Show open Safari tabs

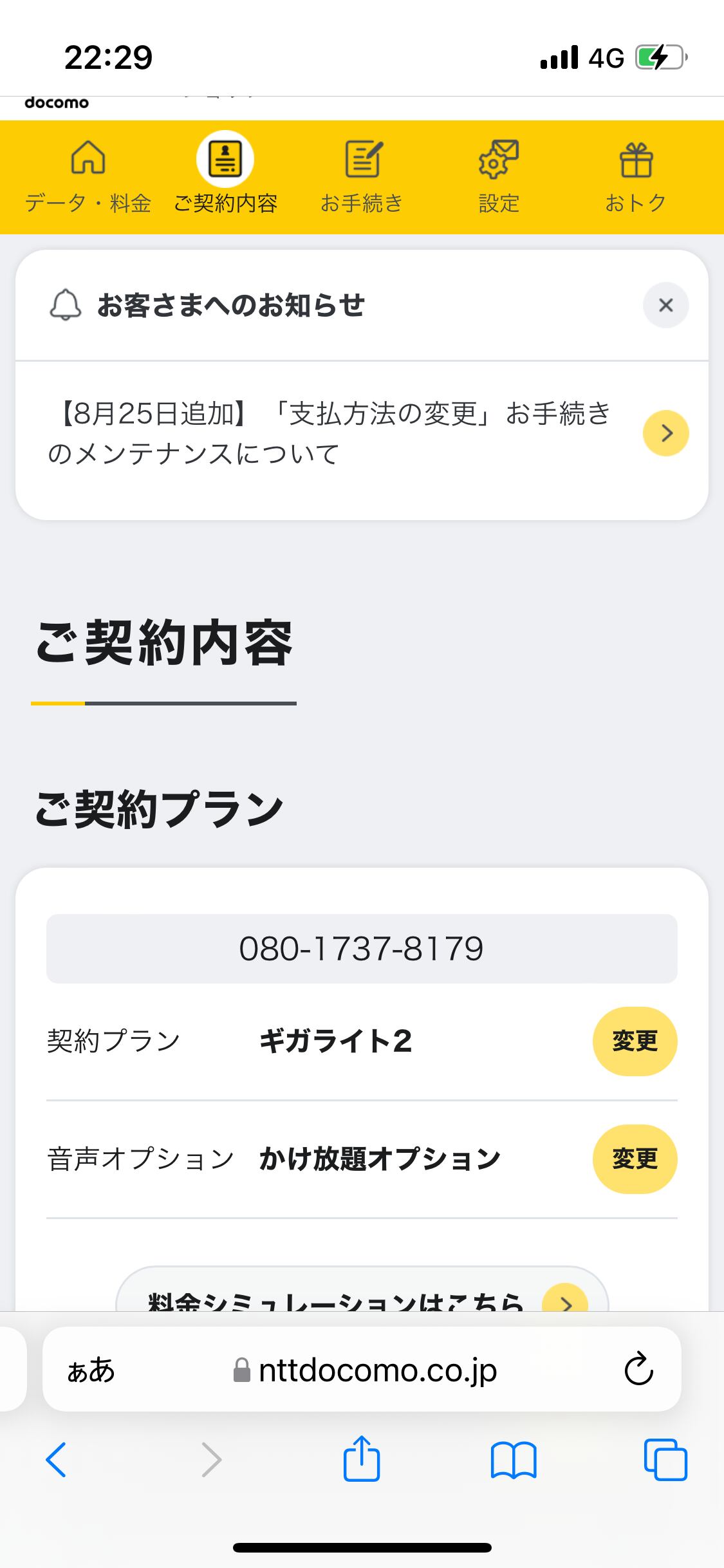(x=665, y=1460)
